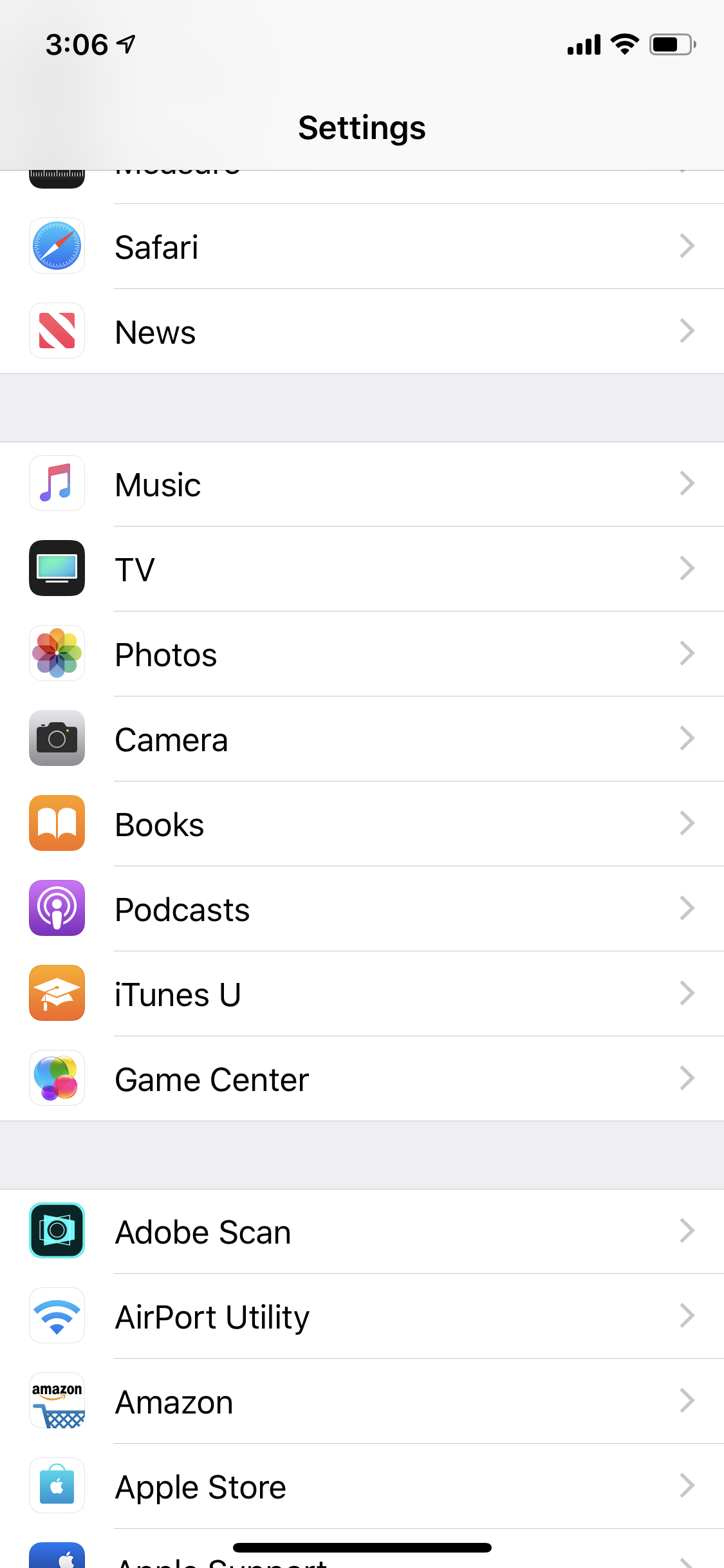Open Adobe Scan settings

click(362, 1231)
